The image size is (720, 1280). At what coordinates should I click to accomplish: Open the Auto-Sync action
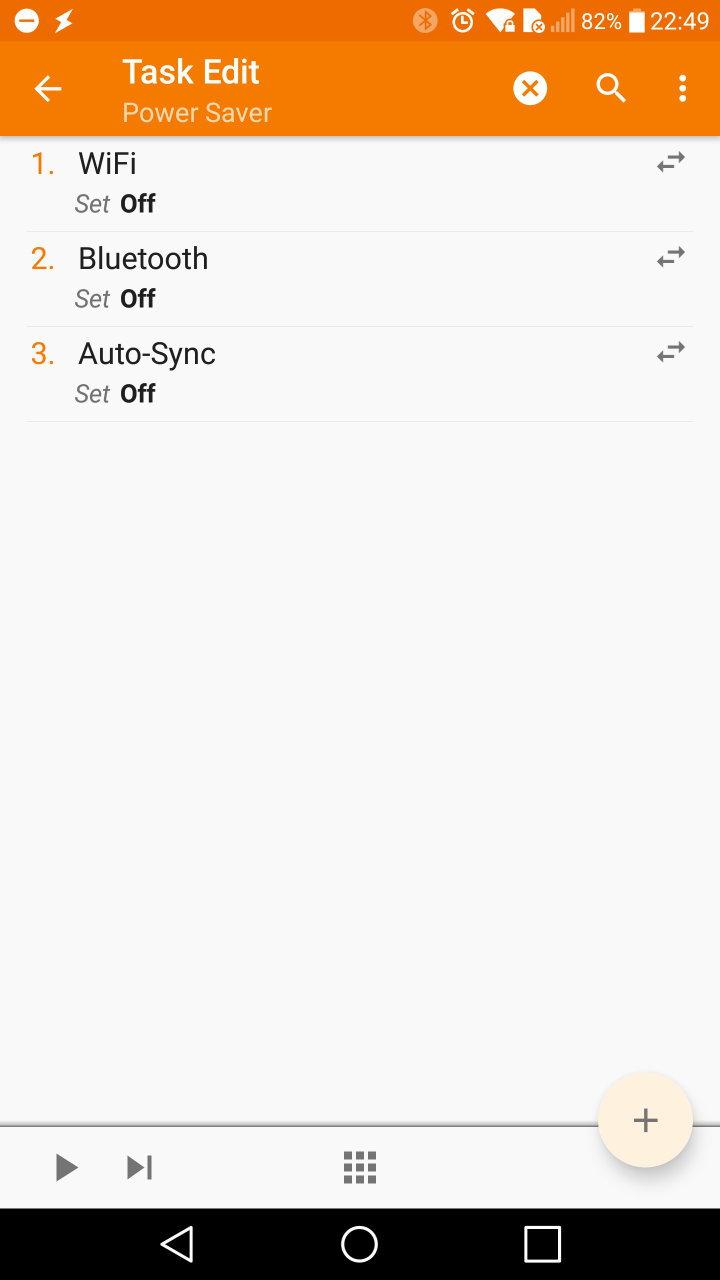[x=300, y=372]
